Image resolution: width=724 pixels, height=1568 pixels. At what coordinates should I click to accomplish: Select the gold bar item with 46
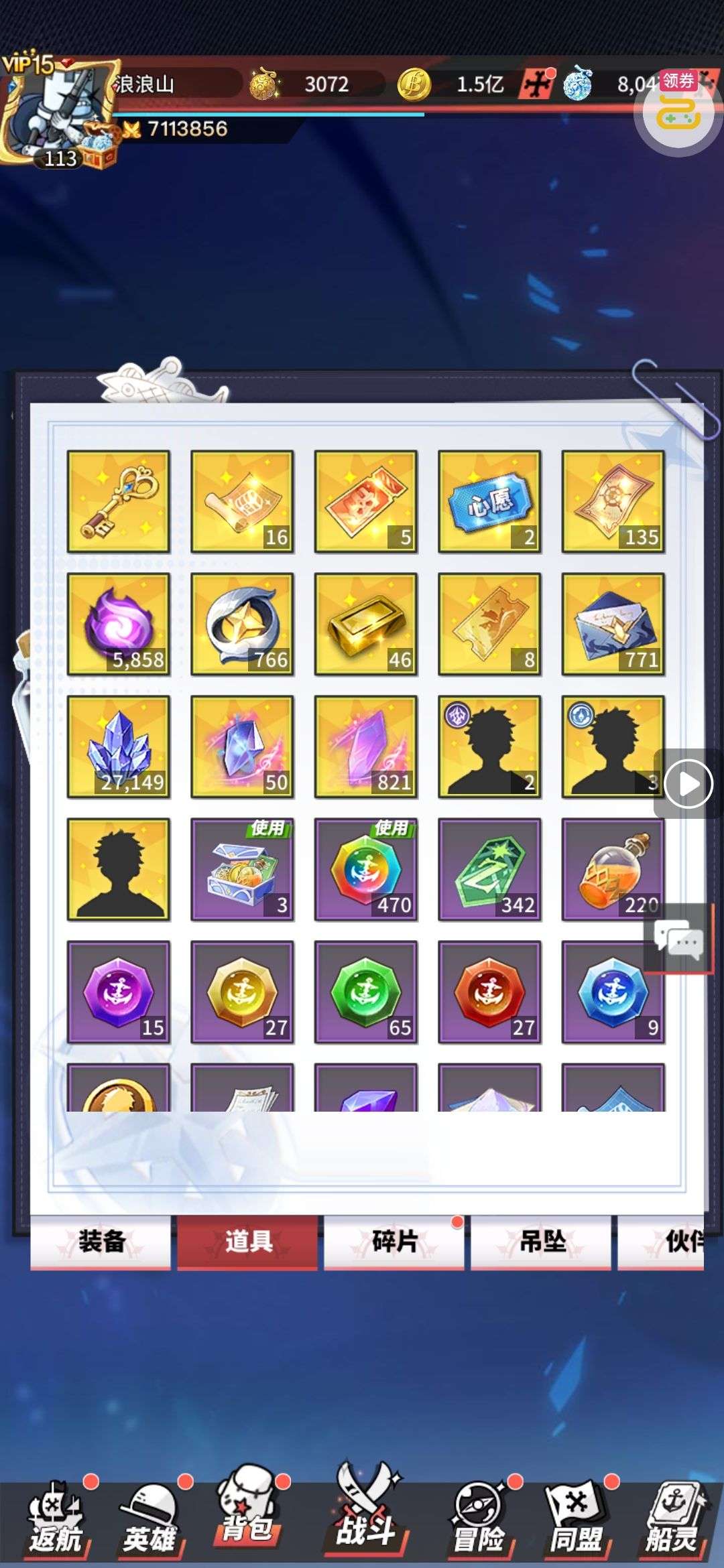pyautogui.click(x=366, y=624)
